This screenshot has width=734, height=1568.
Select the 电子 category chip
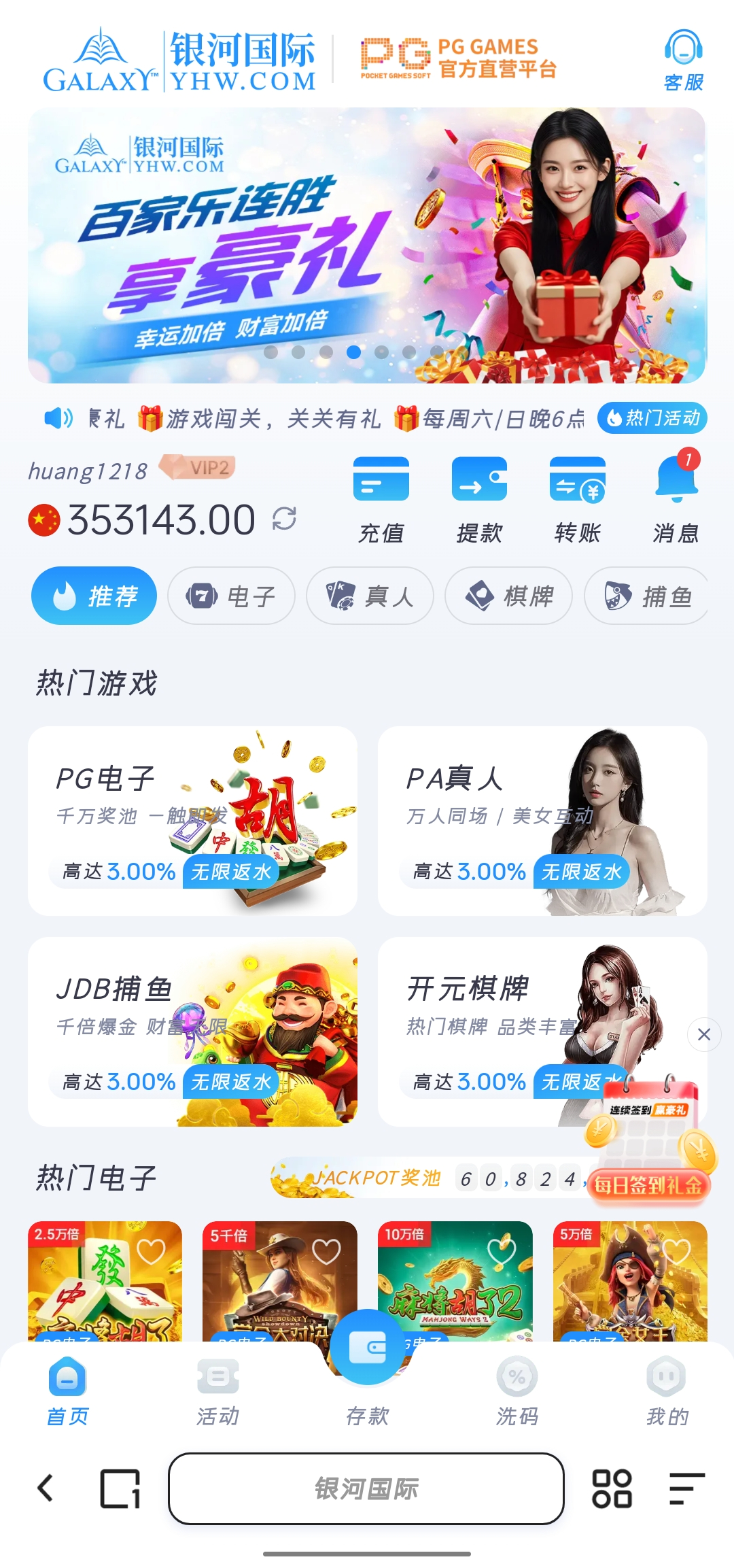point(231,596)
